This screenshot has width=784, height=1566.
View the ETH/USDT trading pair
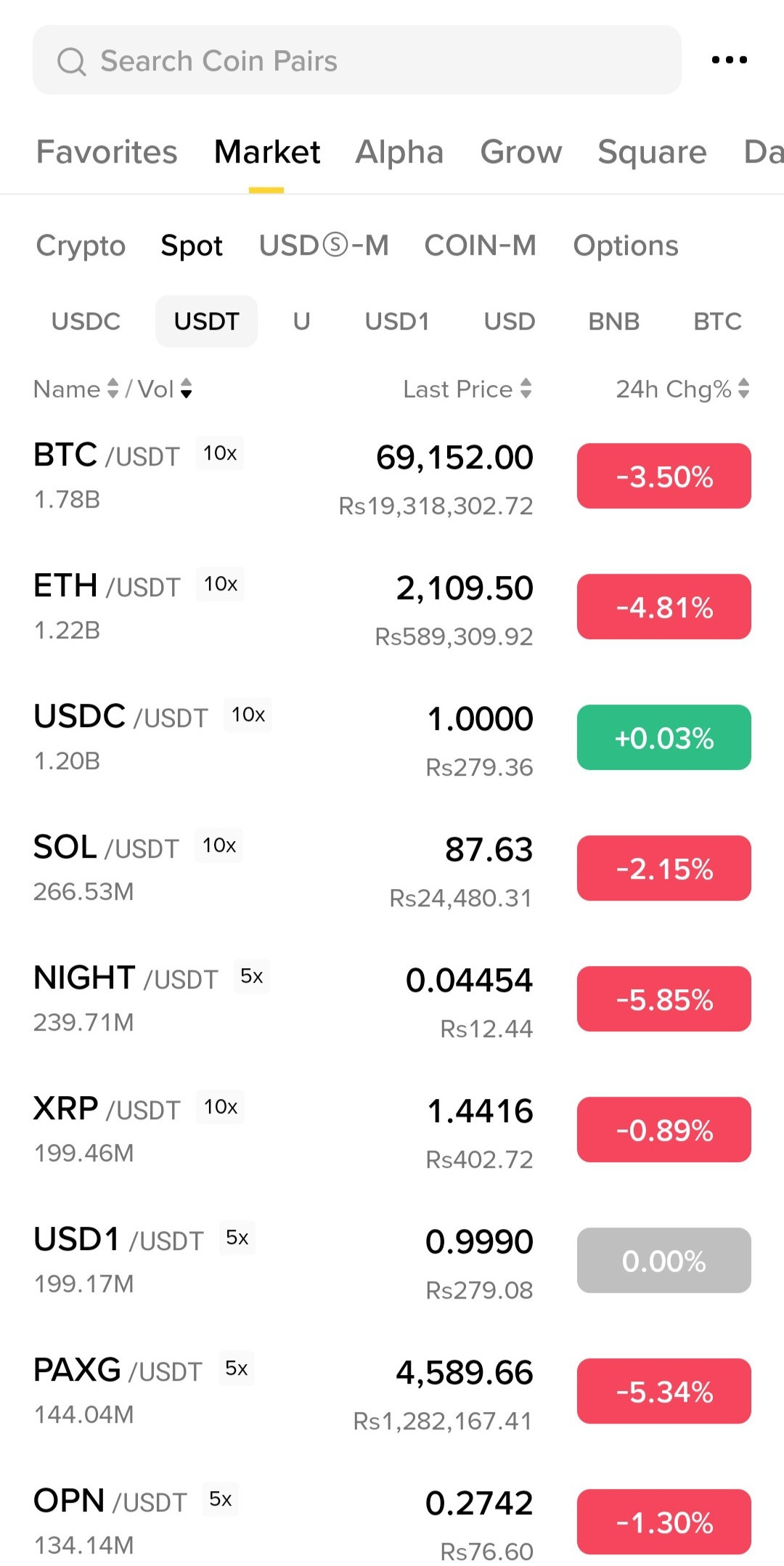(x=290, y=607)
